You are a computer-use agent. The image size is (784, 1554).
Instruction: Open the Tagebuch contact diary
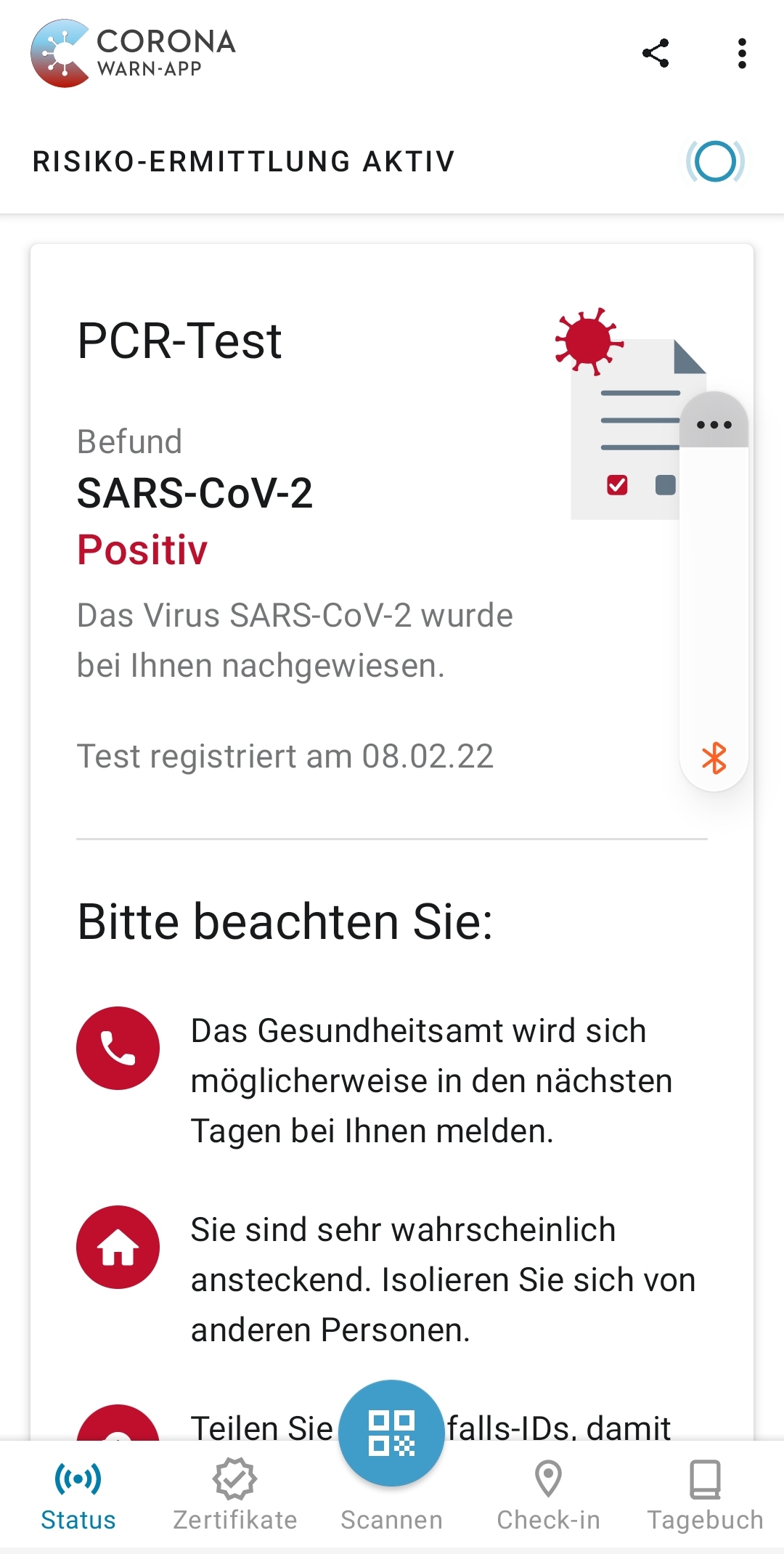coord(705,1496)
